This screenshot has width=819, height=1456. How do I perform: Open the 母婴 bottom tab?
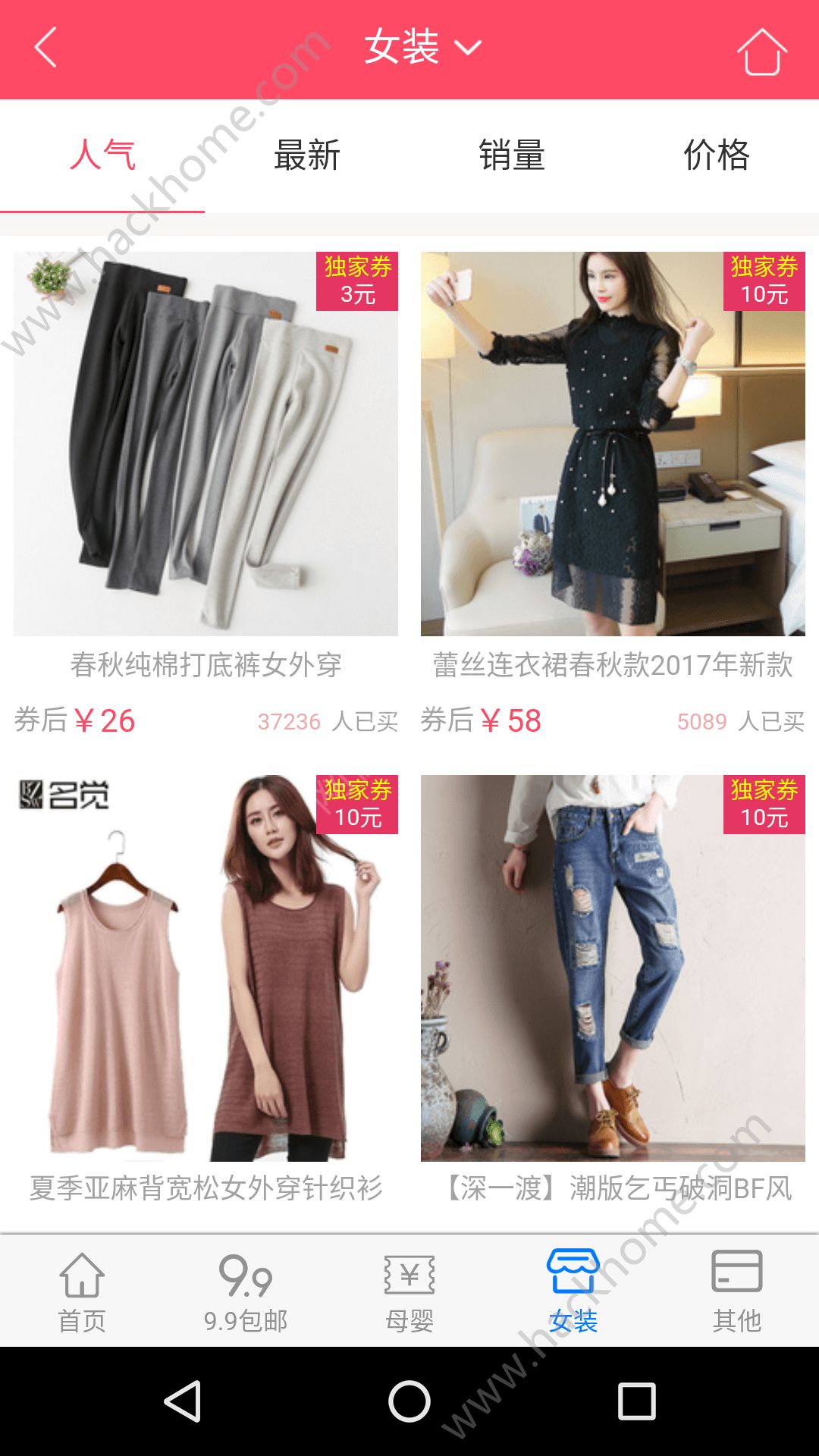click(409, 1291)
